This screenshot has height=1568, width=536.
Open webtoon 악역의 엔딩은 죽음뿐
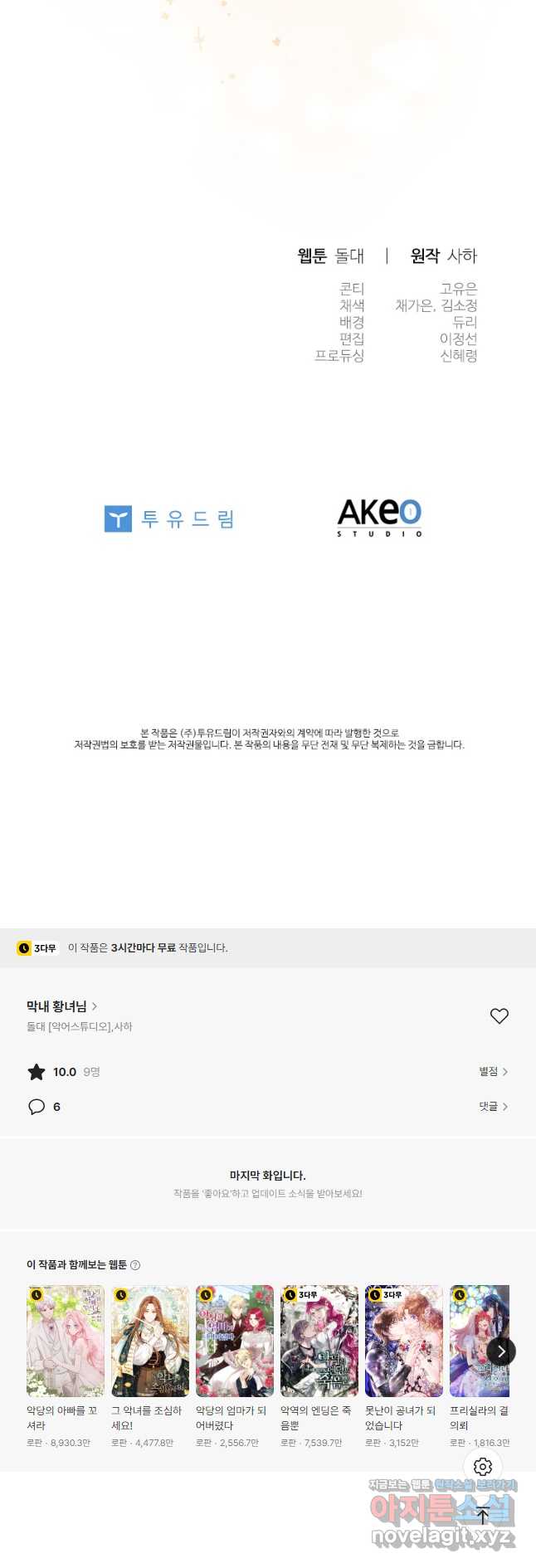click(x=319, y=1342)
